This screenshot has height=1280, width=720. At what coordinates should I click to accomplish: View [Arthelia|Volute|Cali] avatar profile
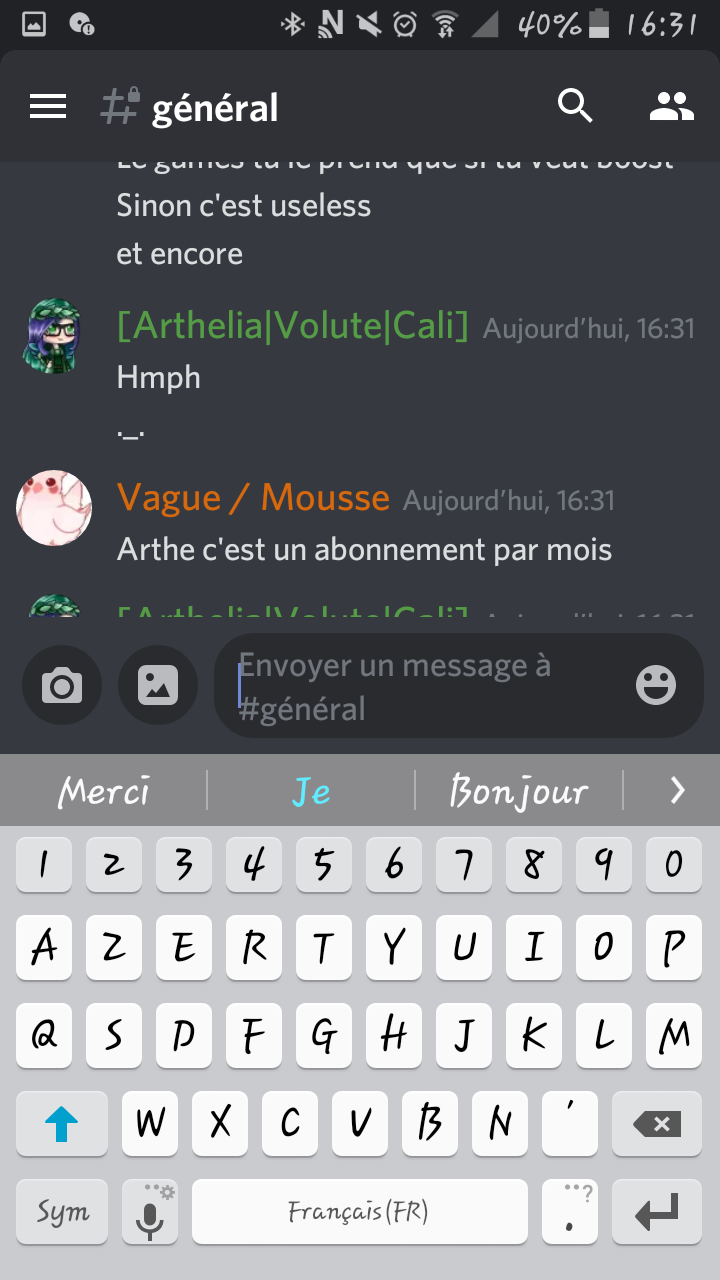[52, 335]
